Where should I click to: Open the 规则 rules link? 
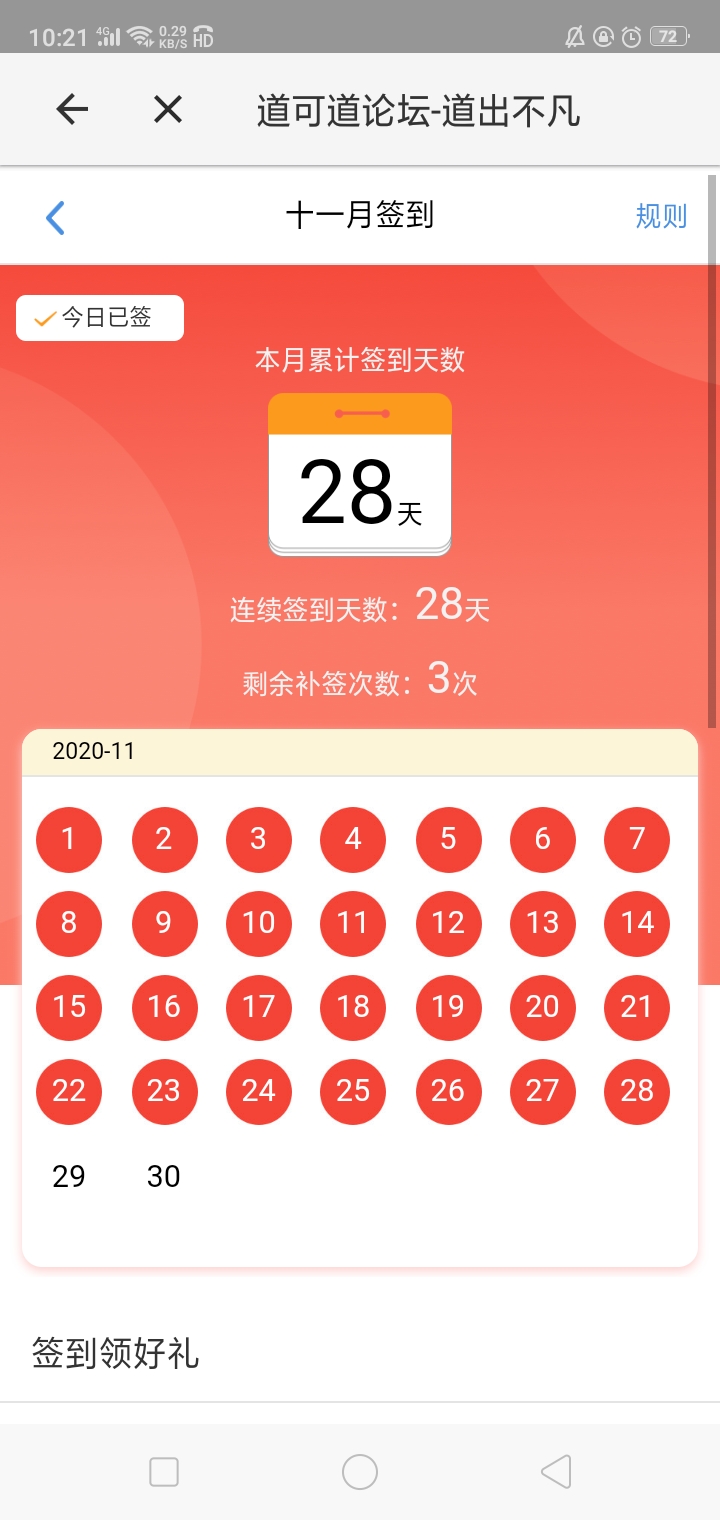point(661,216)
